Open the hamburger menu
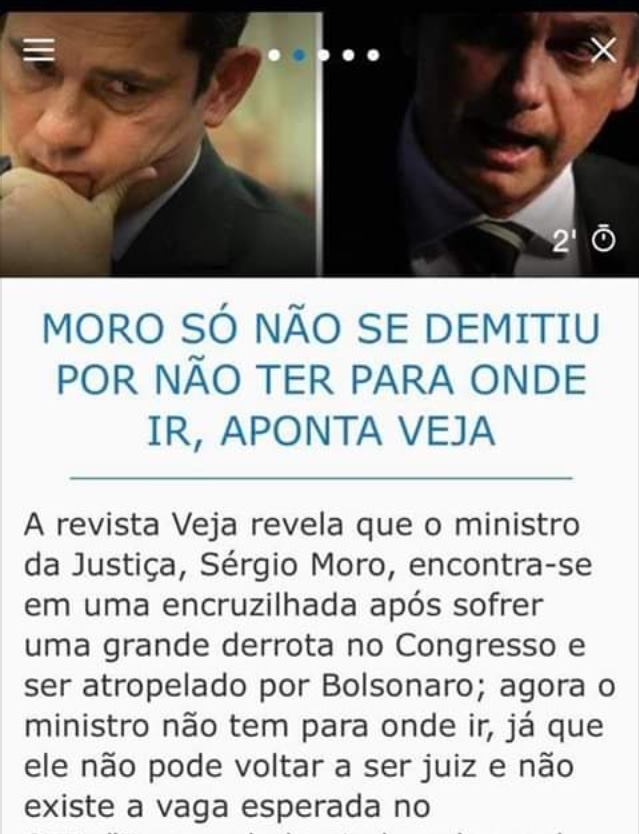 click(x=39, y=50)
